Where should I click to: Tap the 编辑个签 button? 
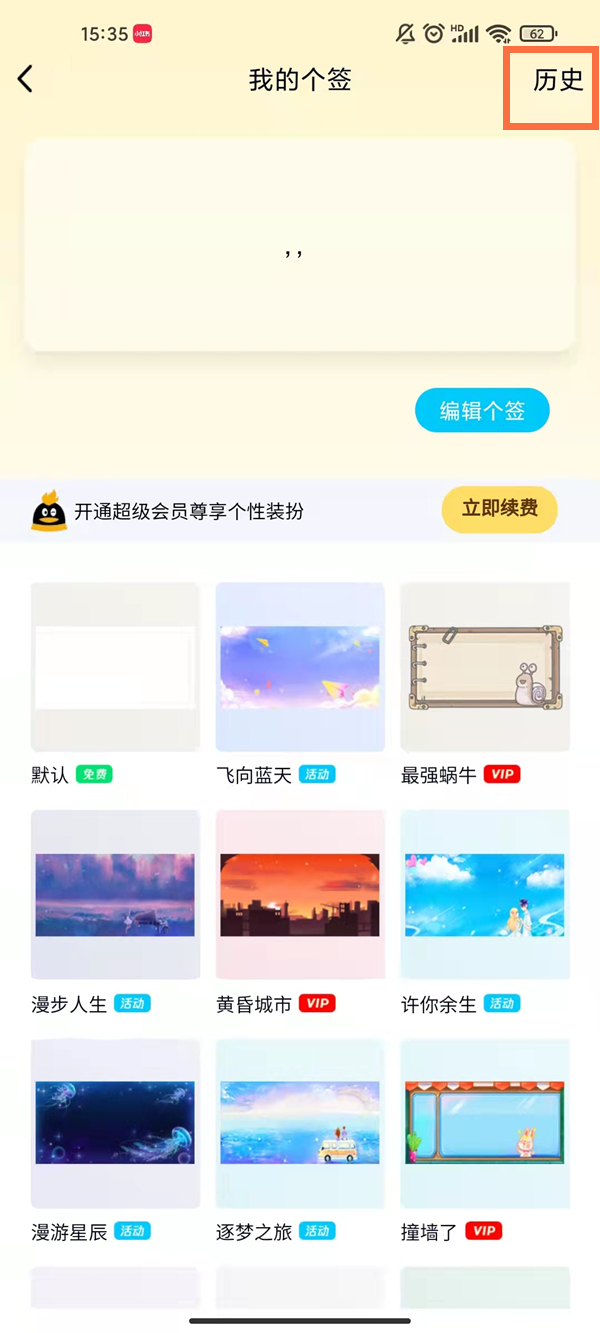coord(482,410)
